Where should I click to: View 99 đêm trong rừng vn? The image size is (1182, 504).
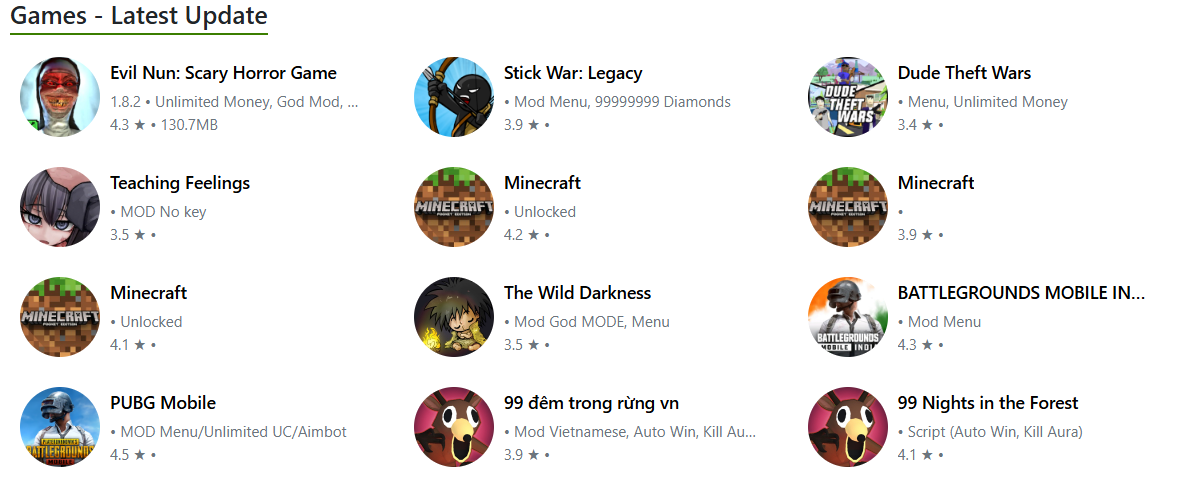pos(591,404)
